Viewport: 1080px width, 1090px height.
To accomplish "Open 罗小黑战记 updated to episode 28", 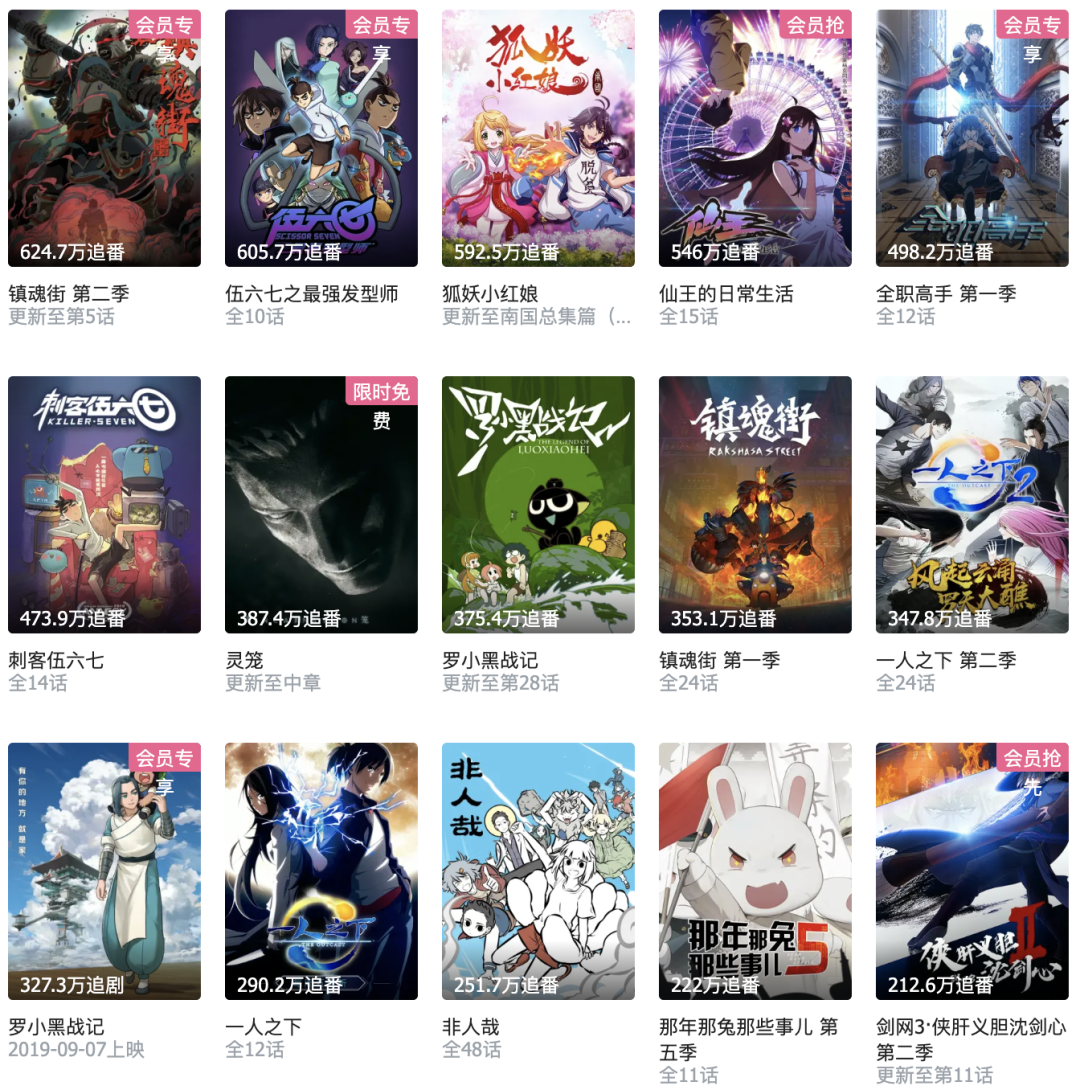I will click(538, 504).
